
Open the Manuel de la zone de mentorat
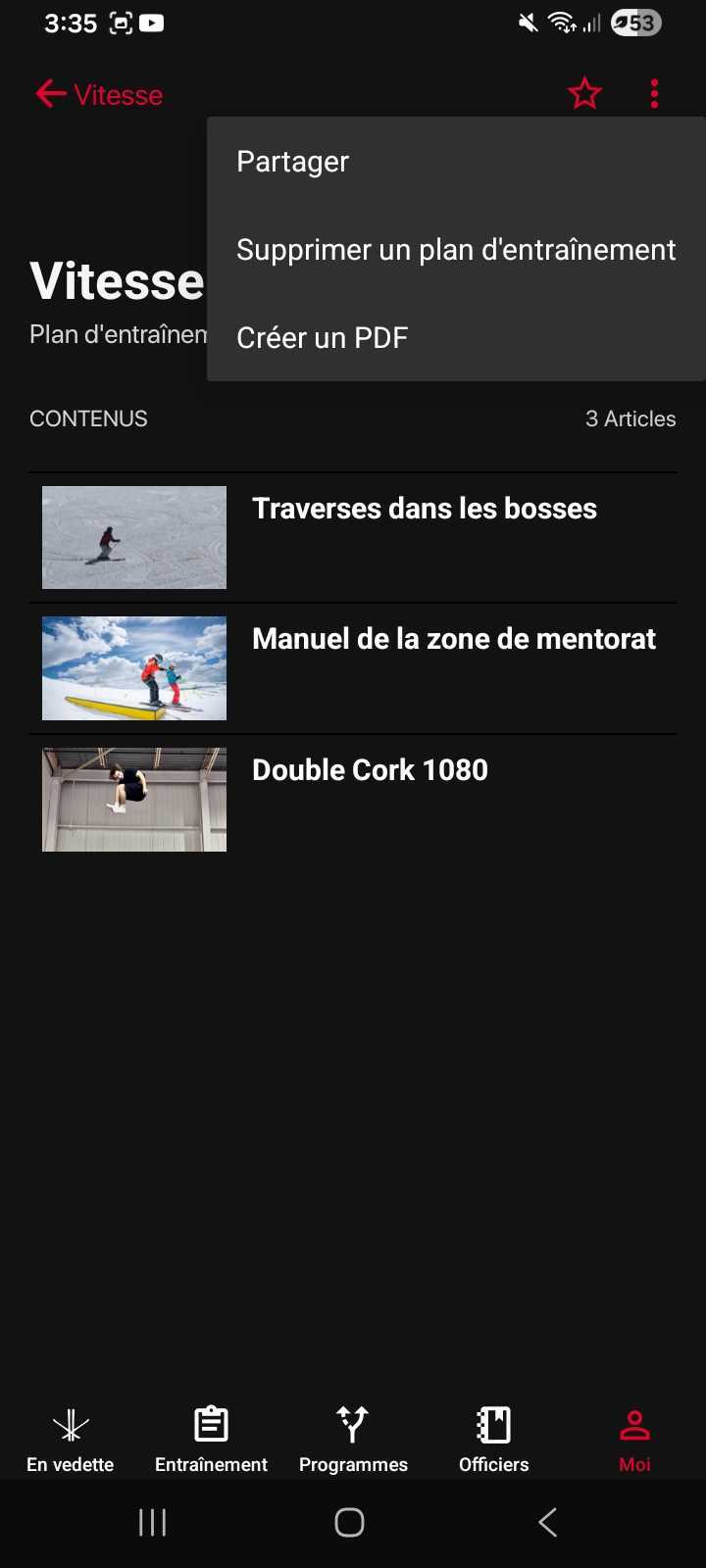click(x=454, y=638)
